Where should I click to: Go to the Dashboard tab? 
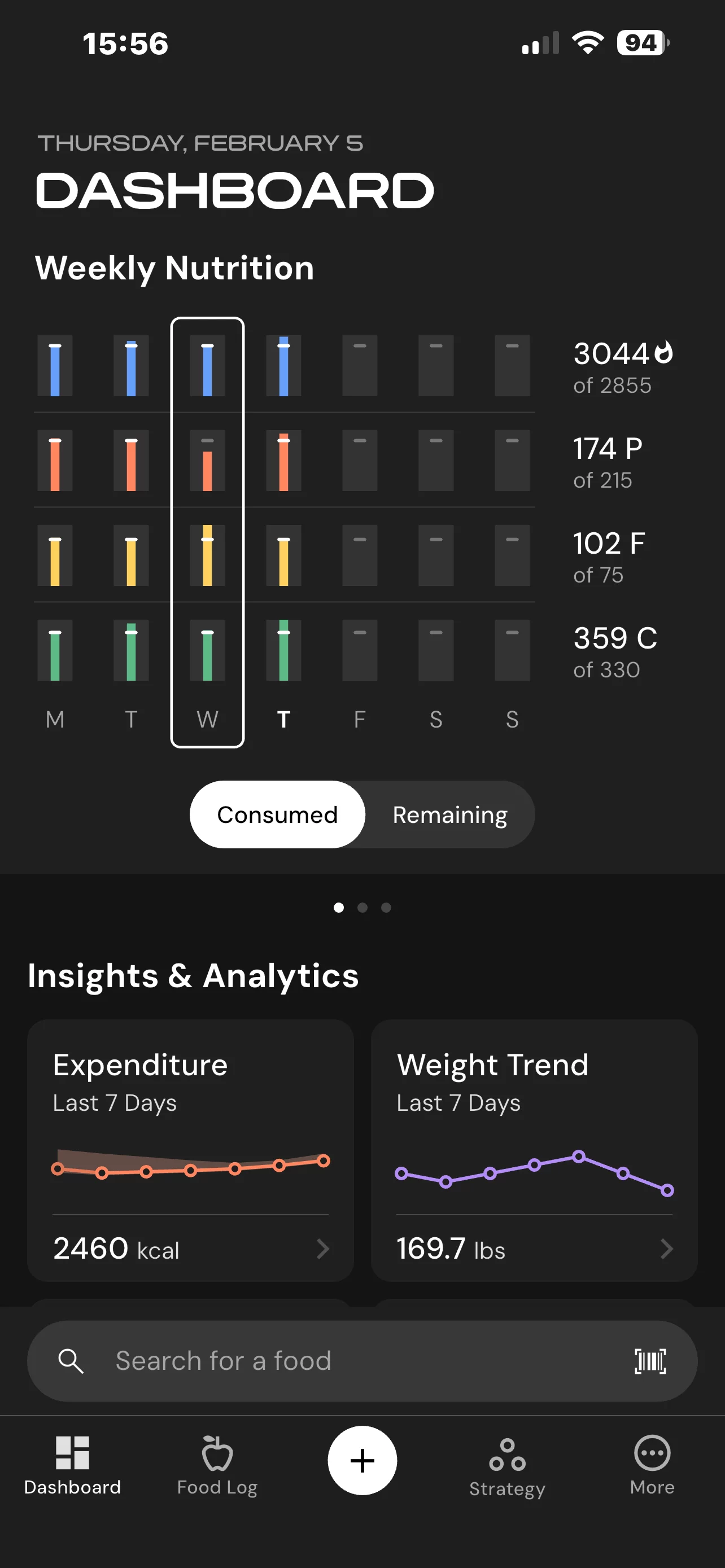72,1466
